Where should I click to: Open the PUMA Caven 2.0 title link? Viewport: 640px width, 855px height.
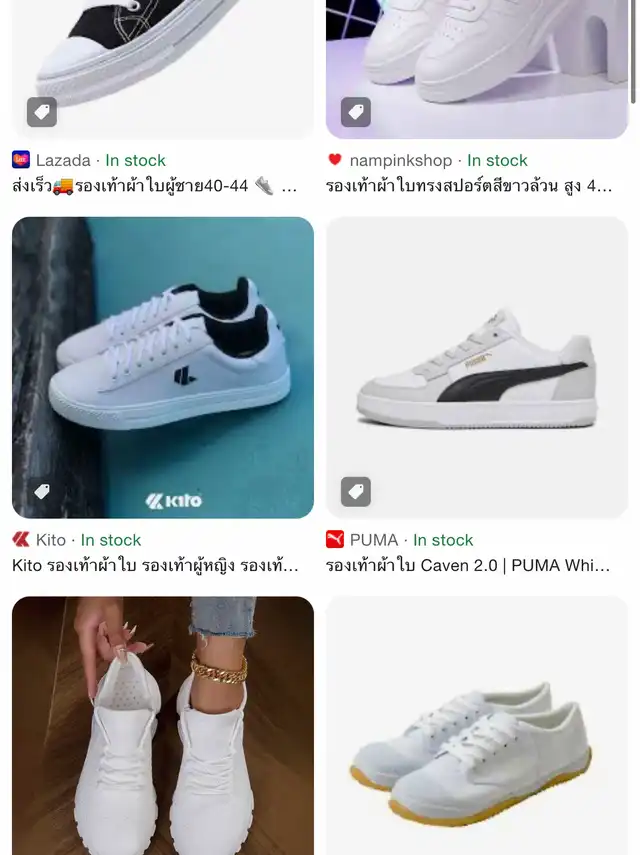468,565
